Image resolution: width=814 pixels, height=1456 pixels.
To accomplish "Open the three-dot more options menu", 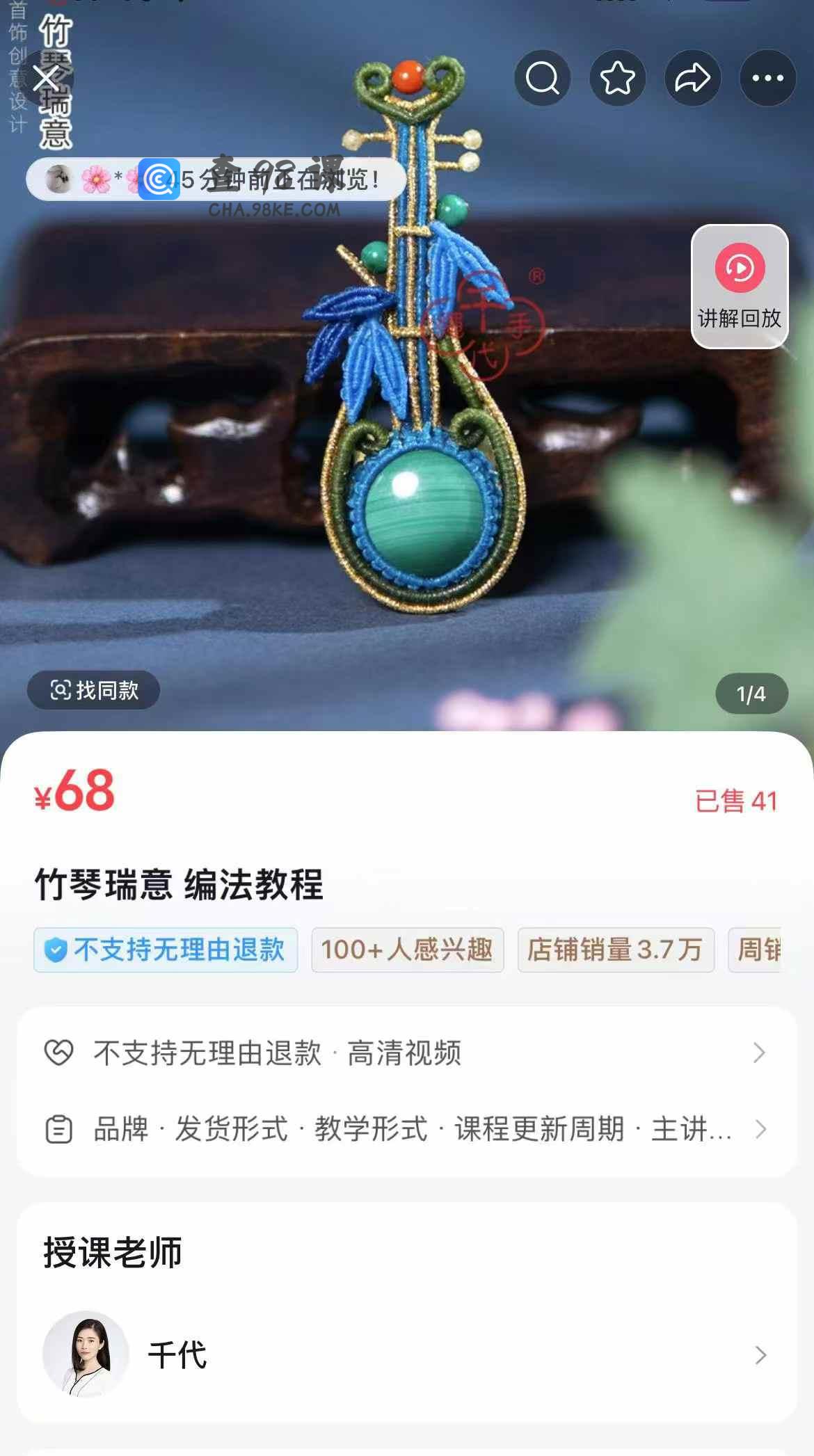I will (x=767, y=78).
